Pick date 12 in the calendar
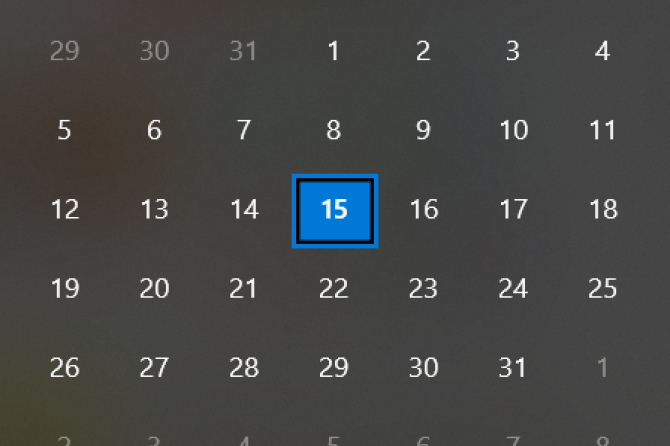This screenshot has height=446, width=670. click(65, 210)
